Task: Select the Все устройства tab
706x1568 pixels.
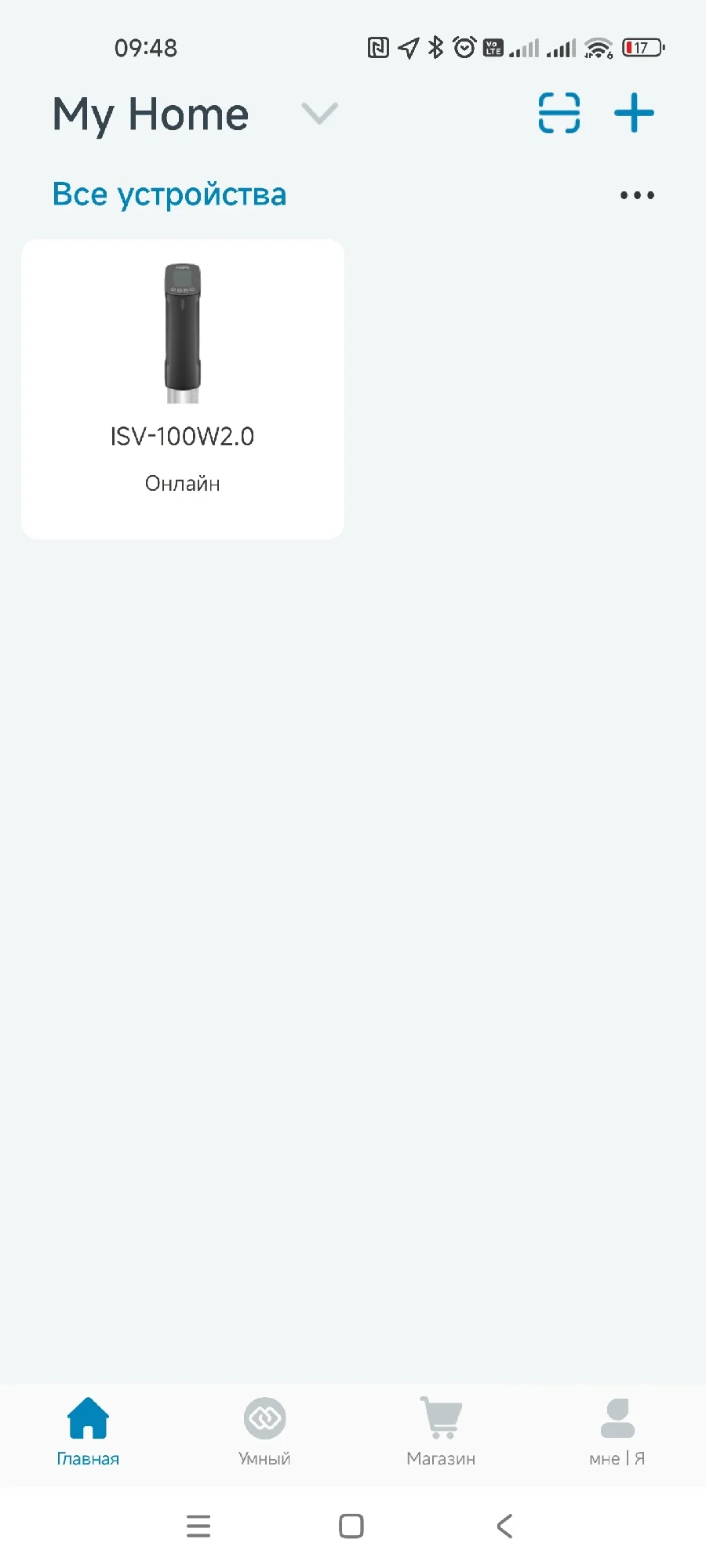Action: (169, 194)
